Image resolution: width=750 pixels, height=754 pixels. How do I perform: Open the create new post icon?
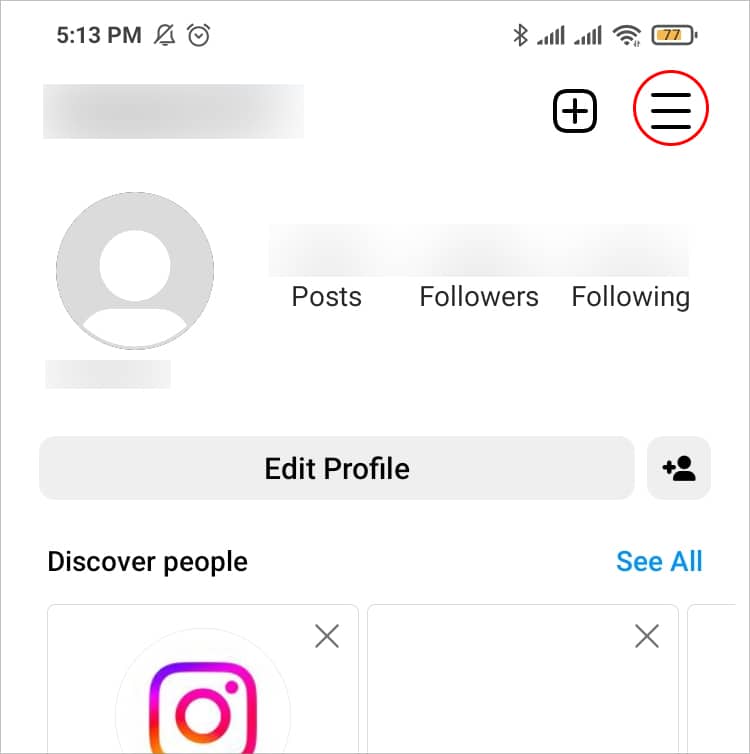(x=575, y=111)
